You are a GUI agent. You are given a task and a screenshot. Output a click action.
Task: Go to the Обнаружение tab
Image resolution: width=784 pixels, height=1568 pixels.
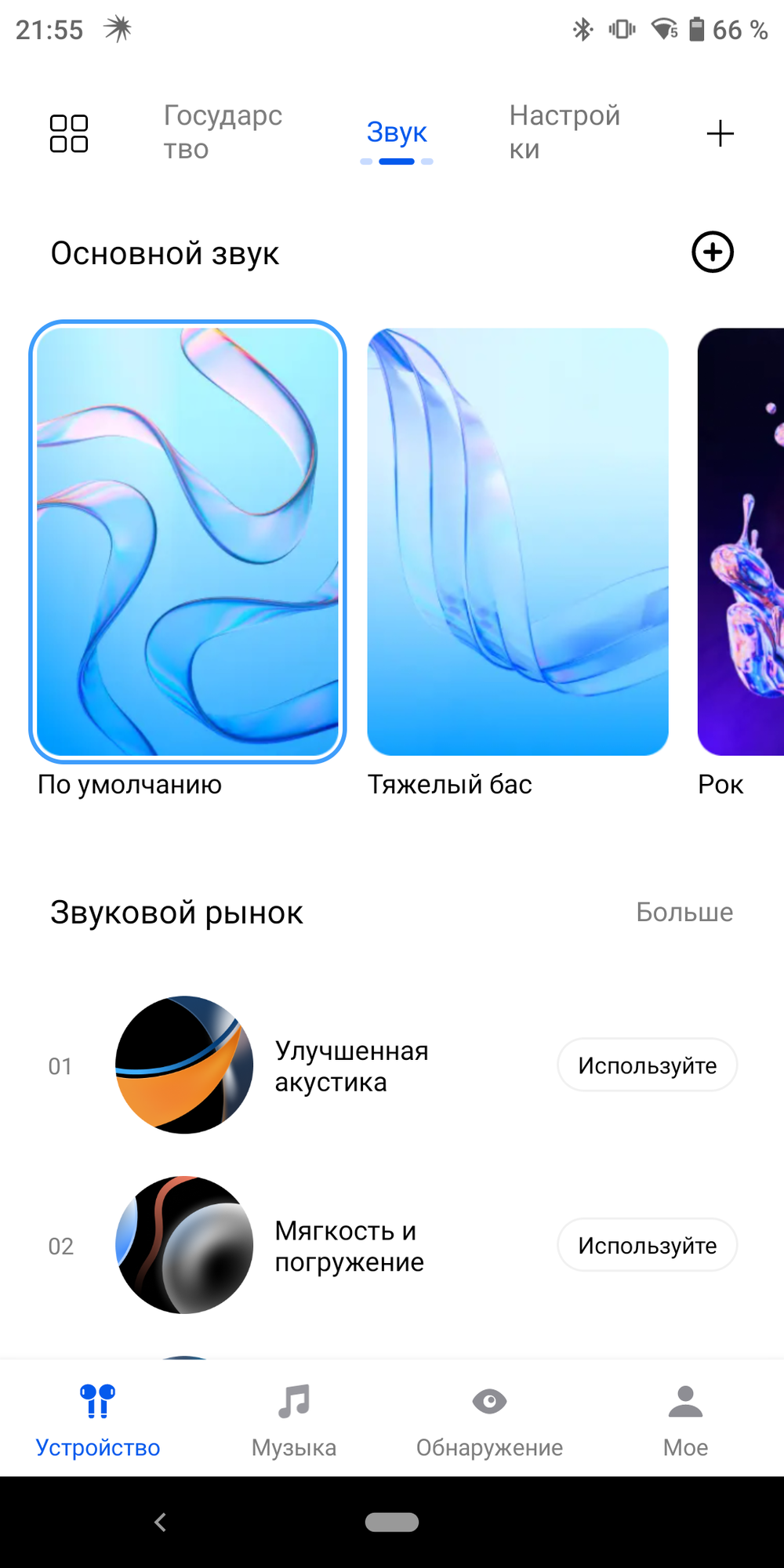click(489, 1421)
